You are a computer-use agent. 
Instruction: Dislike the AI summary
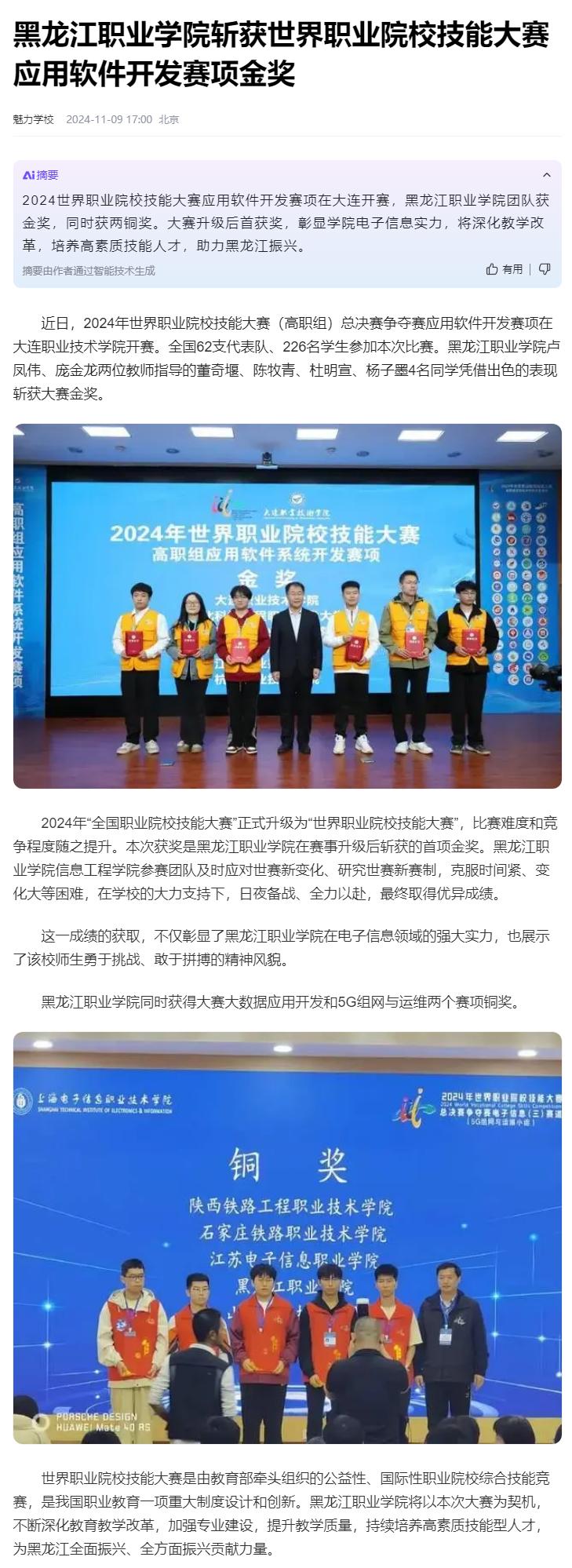tap(545, 269)
